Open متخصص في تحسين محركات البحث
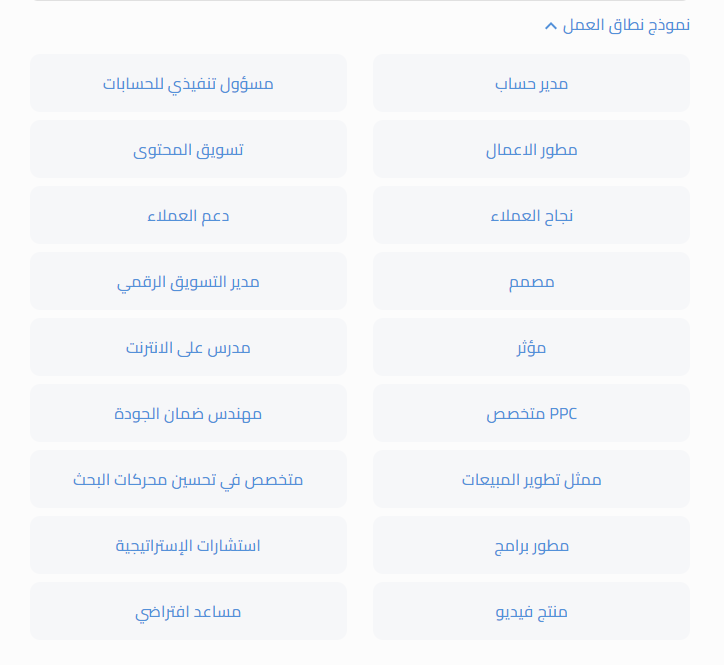Screen dimensions: 724x665 point(188,480)
